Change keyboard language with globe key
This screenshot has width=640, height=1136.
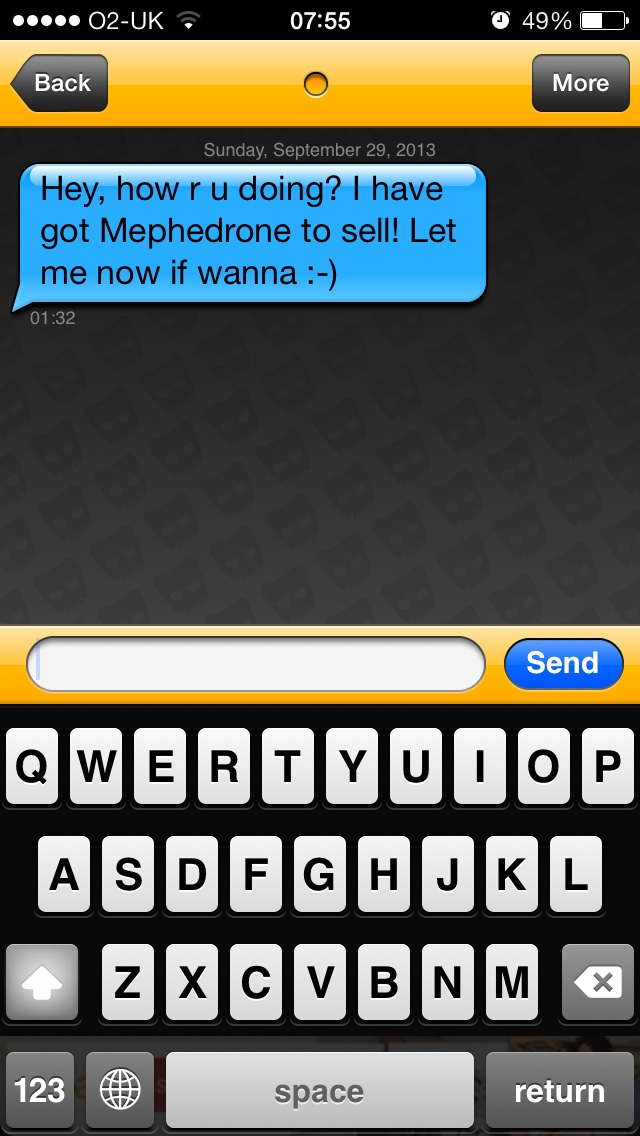120,1090
